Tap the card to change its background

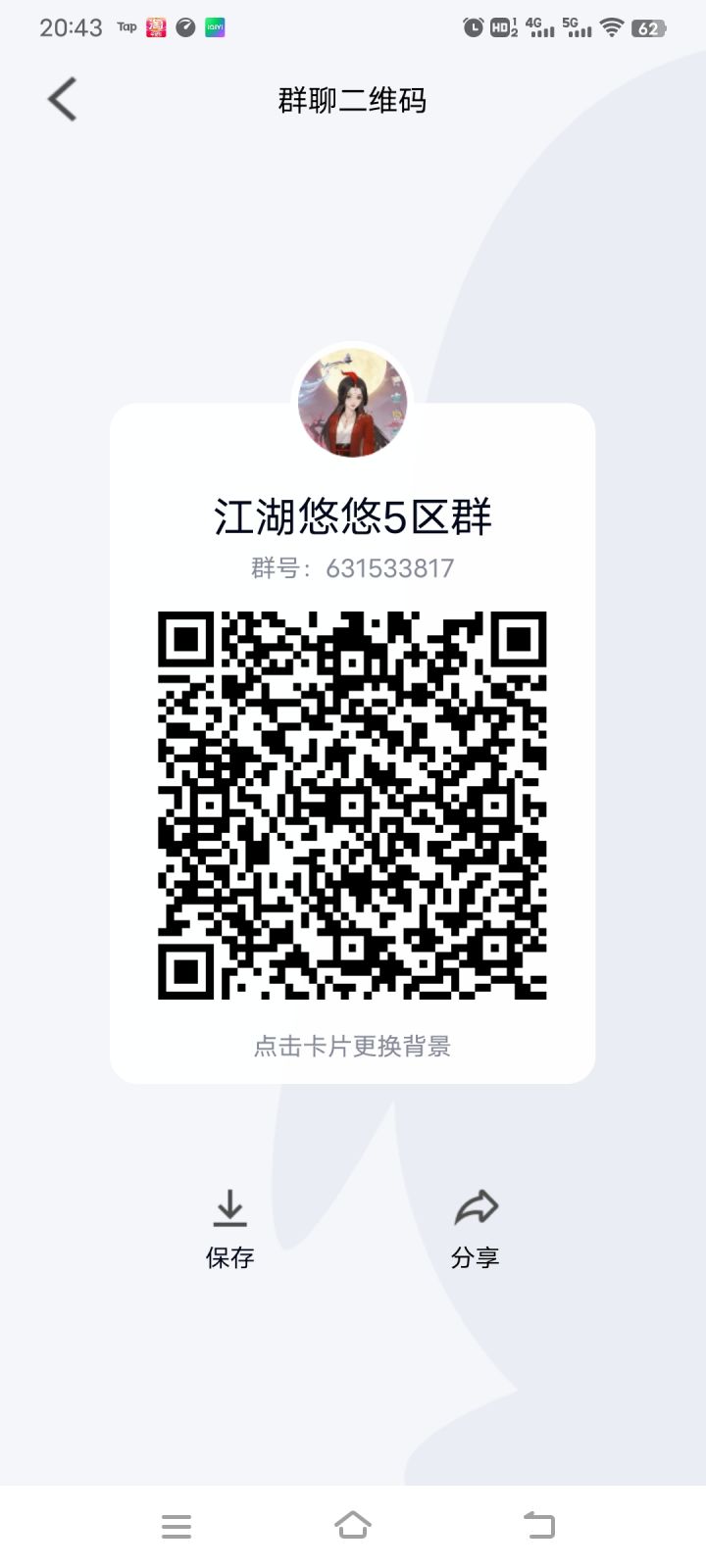tap(353, 1046)
